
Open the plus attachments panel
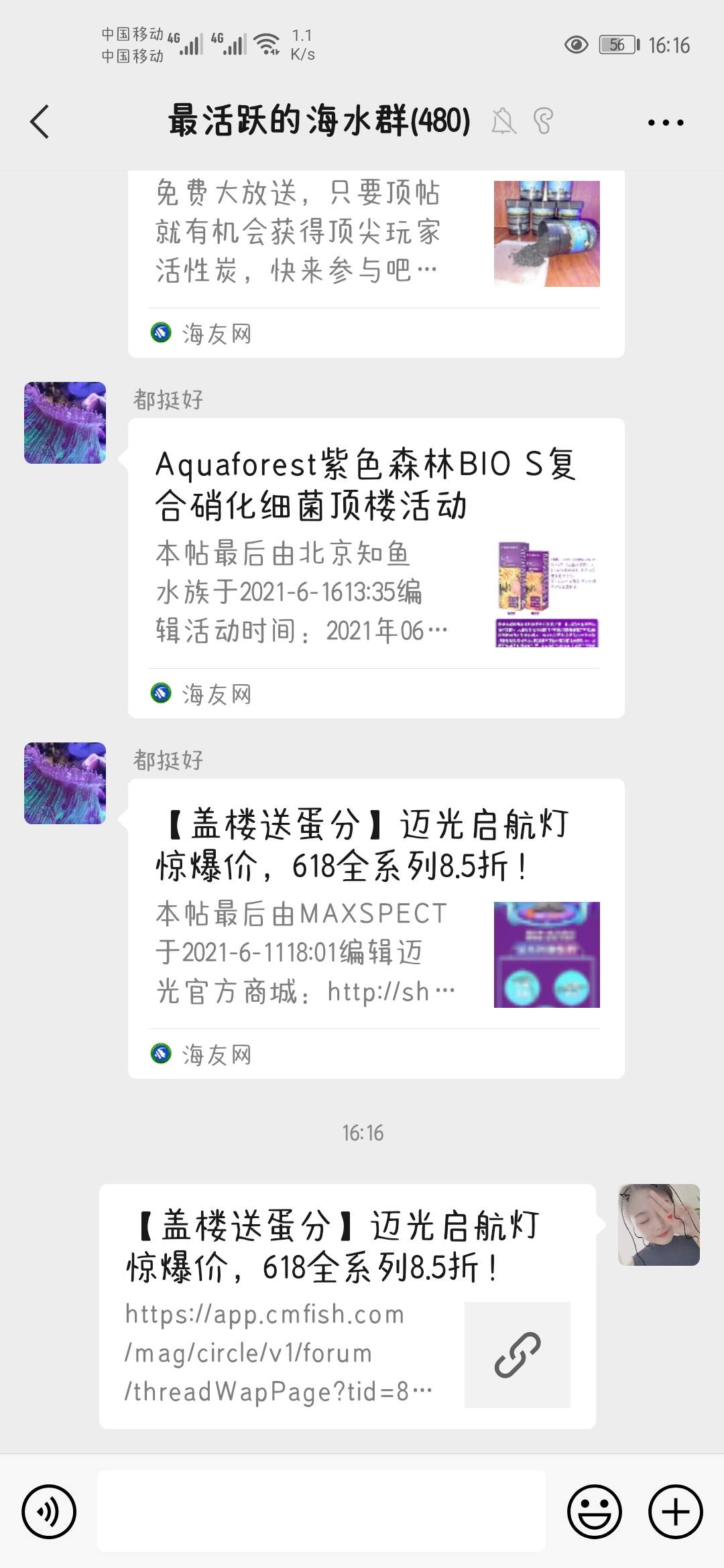coord(675,1512)
